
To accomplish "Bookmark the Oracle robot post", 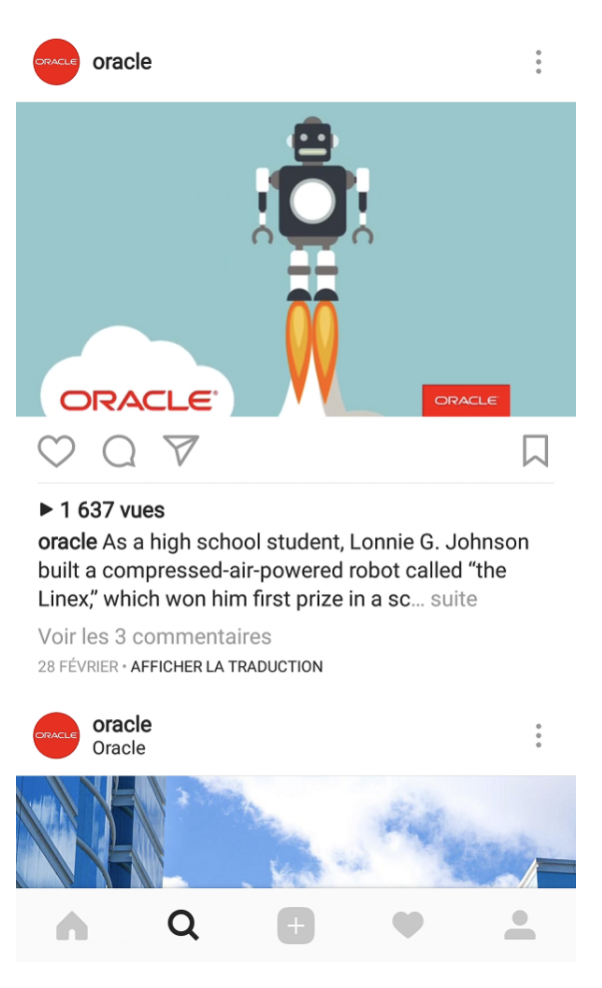I will (x=535, y=451).
